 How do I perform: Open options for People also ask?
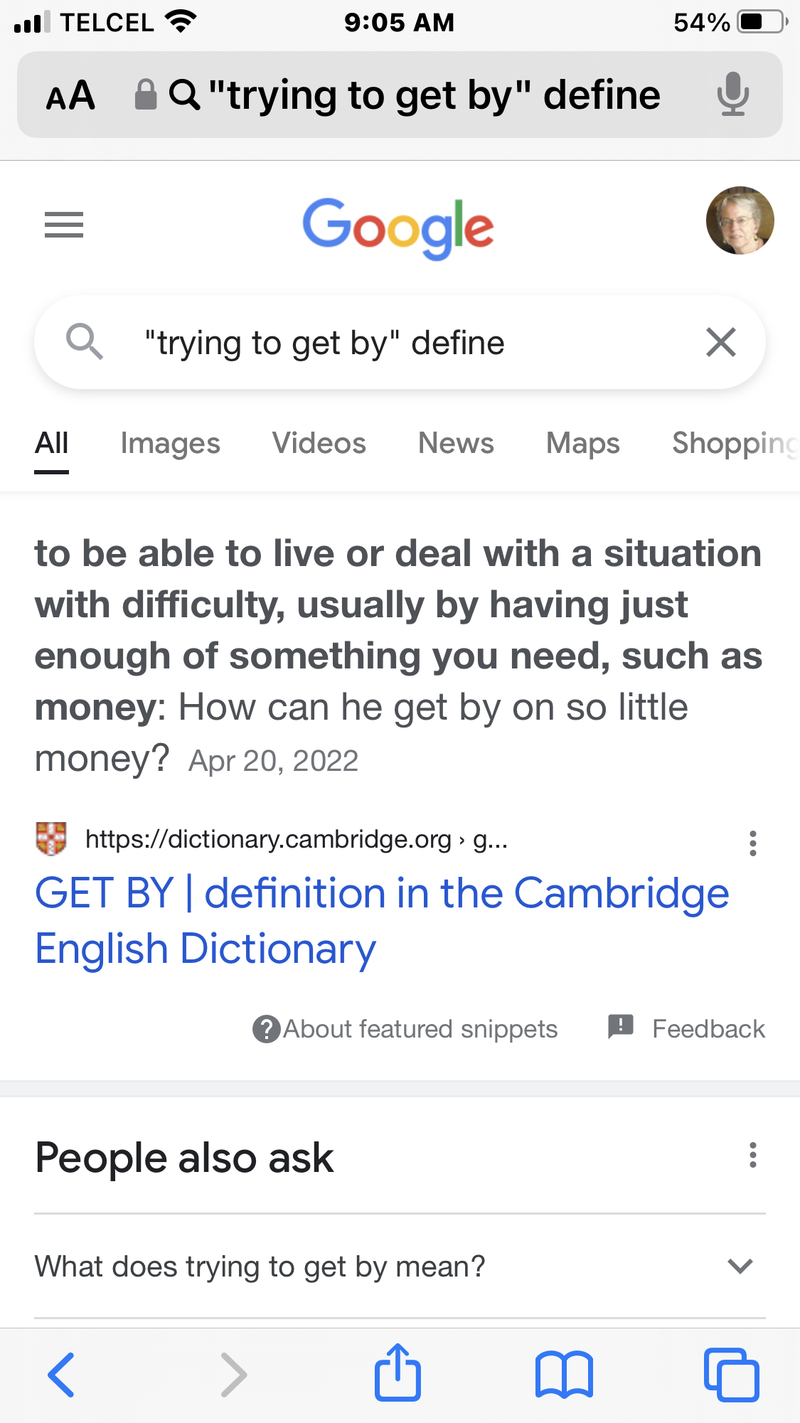point(752,1157)
